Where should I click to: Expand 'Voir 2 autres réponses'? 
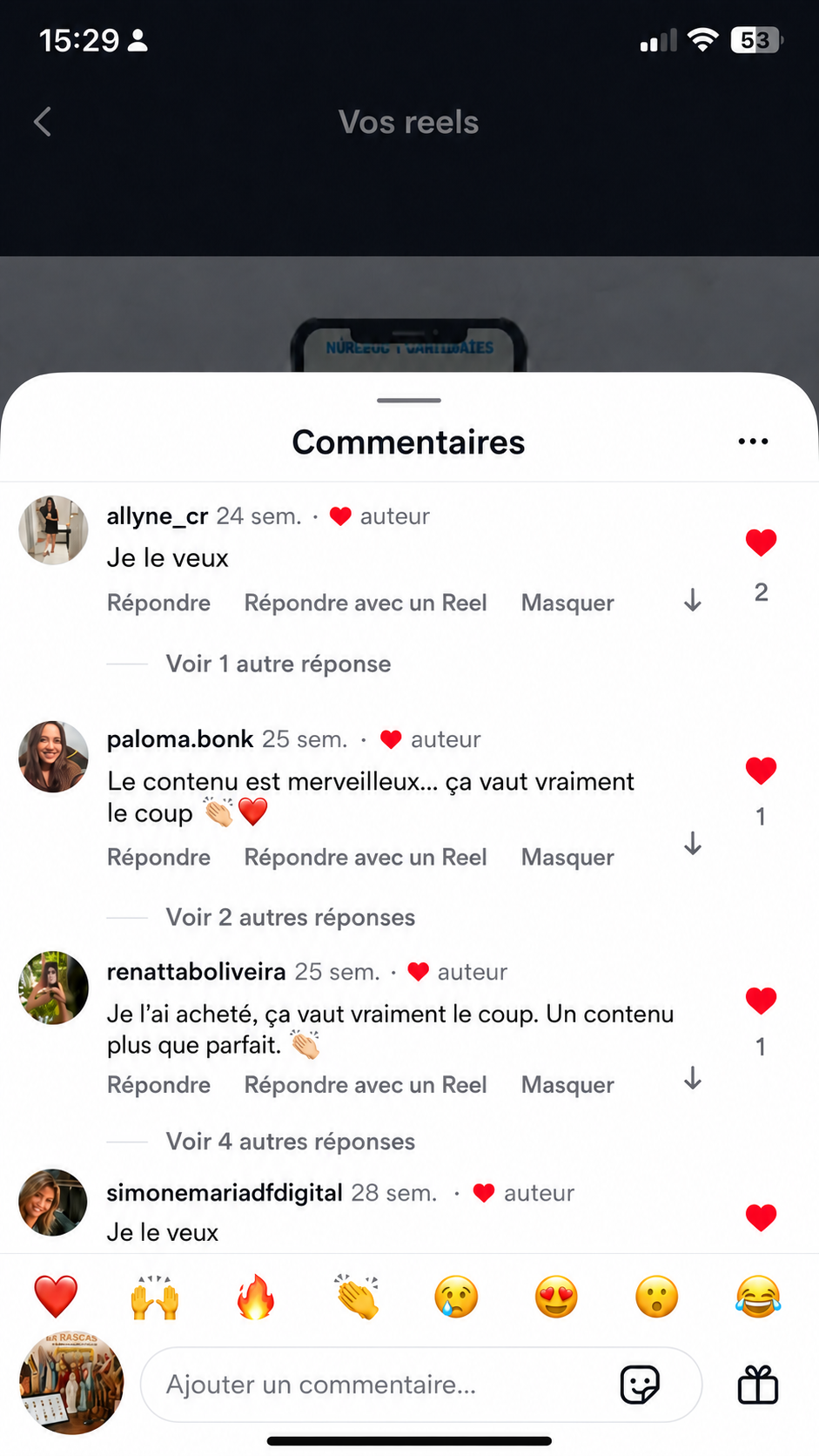pos(291,917)
